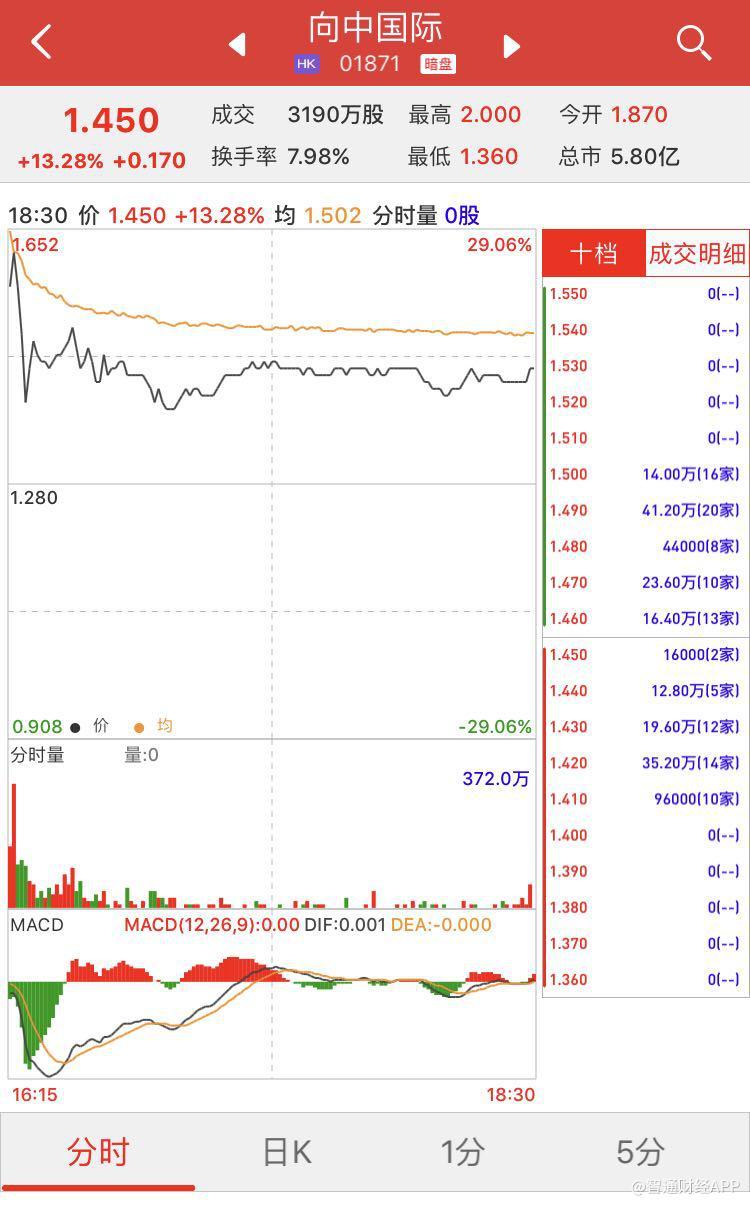Select the 分时 chart tab
This screenshot has width=750, height=1206.
point(98,1152)
